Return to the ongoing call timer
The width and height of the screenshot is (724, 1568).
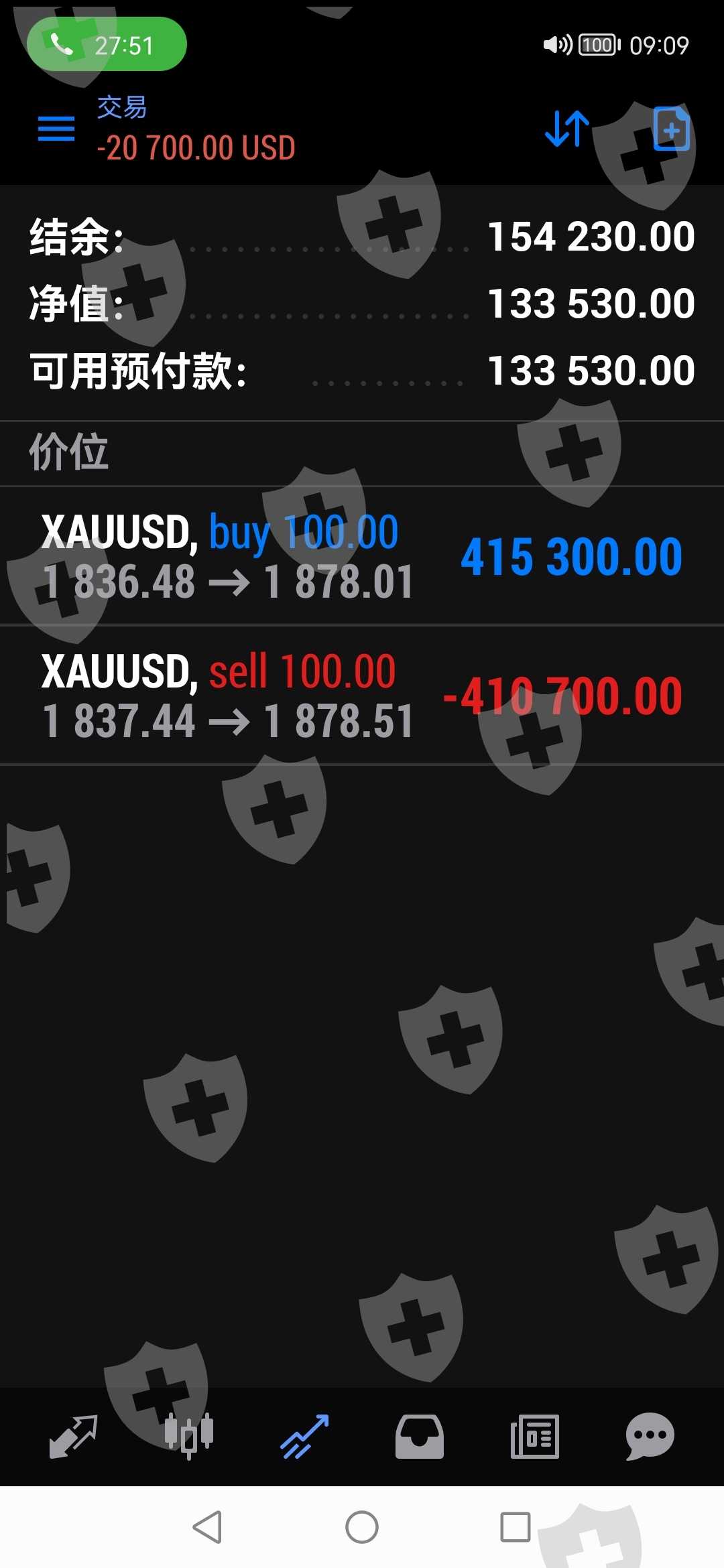pos(107,45)
